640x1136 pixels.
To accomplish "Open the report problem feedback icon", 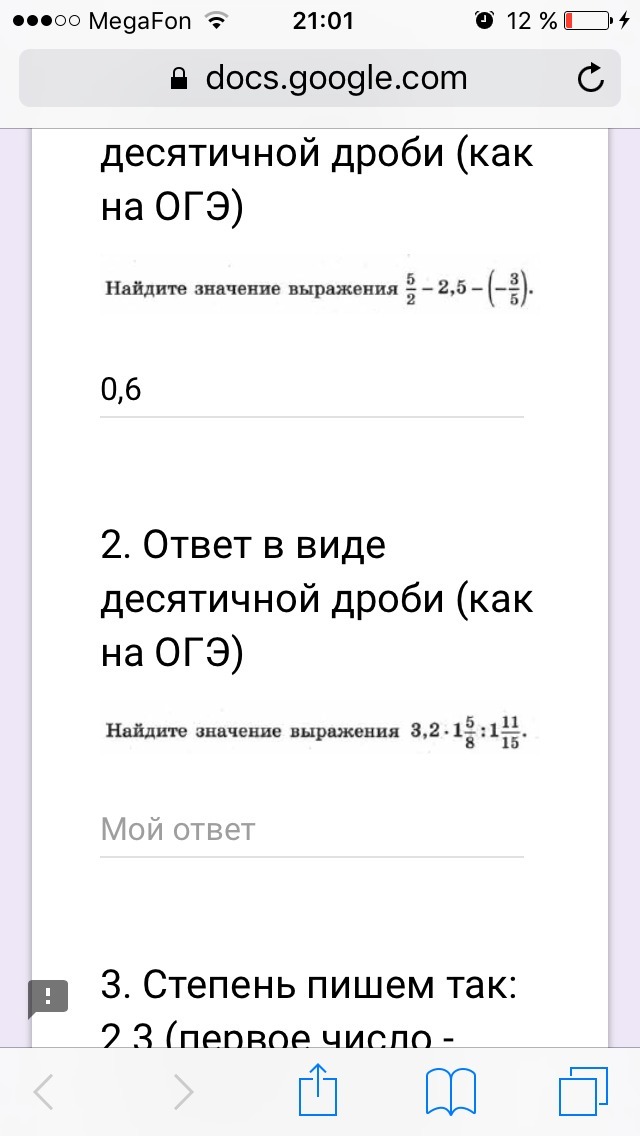I will point(48,996).
